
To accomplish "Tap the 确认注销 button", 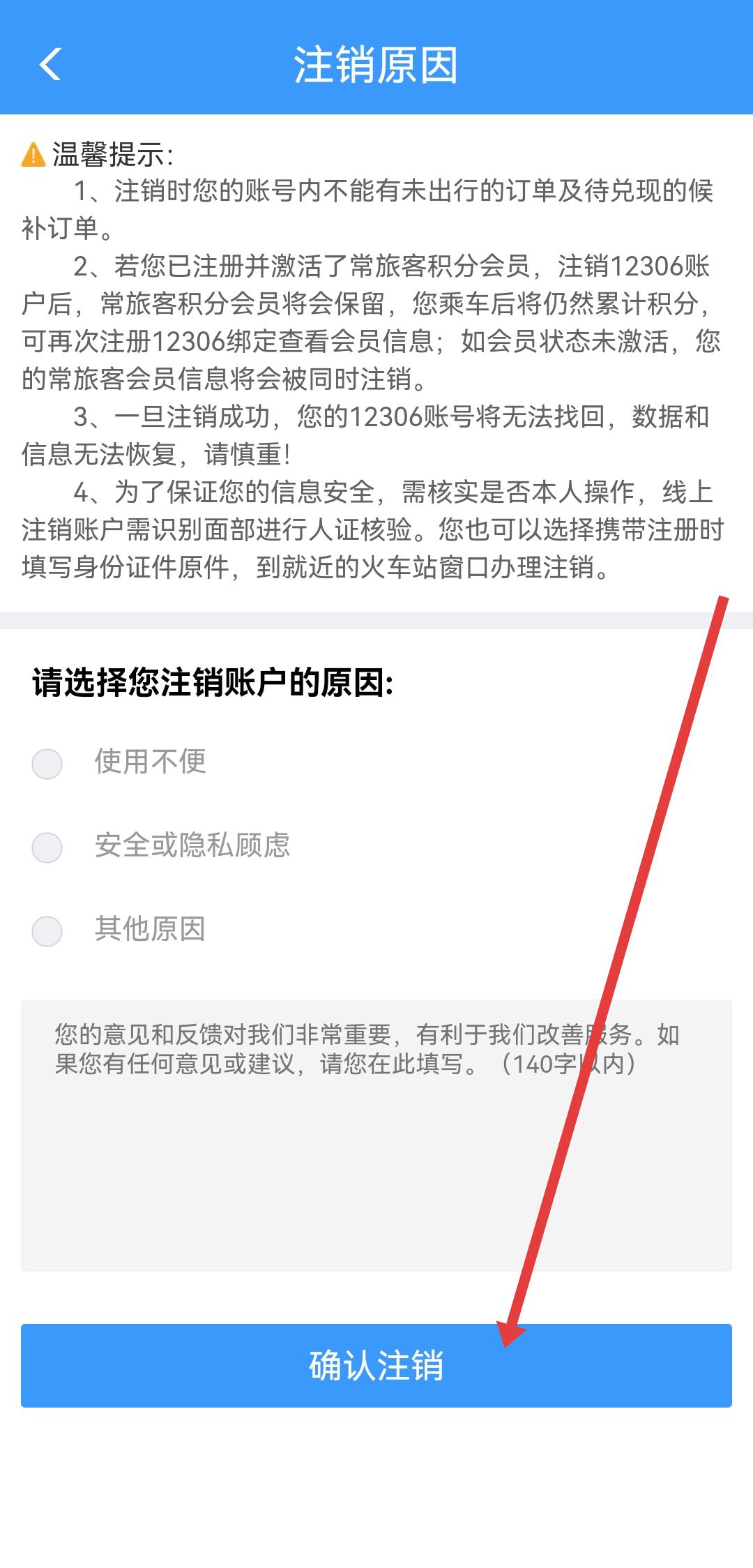I will [x=376, y=1365].
